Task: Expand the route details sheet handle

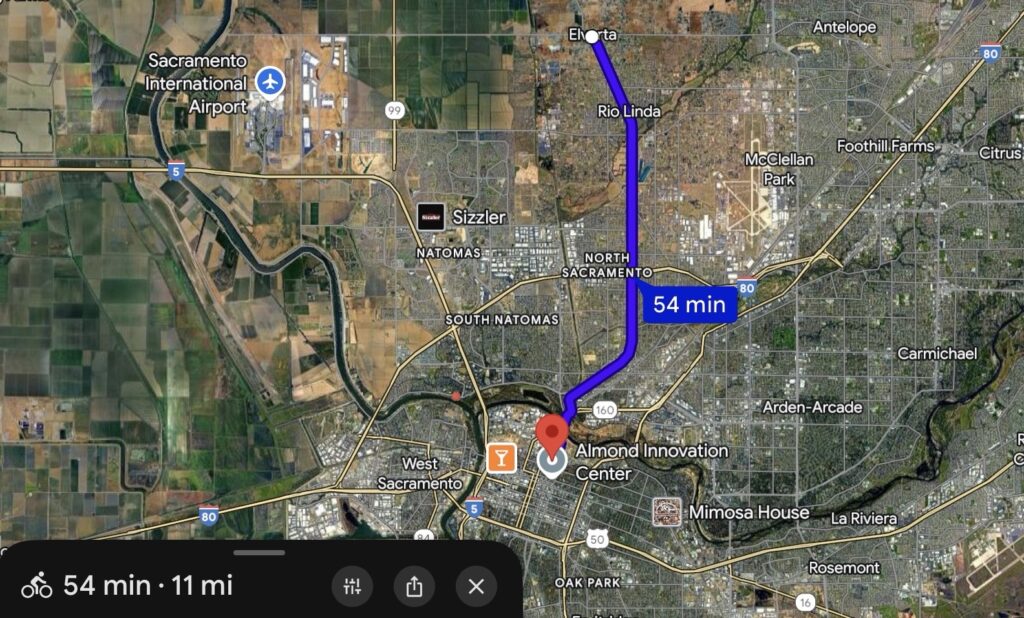Action: click(x=260, y=552)
